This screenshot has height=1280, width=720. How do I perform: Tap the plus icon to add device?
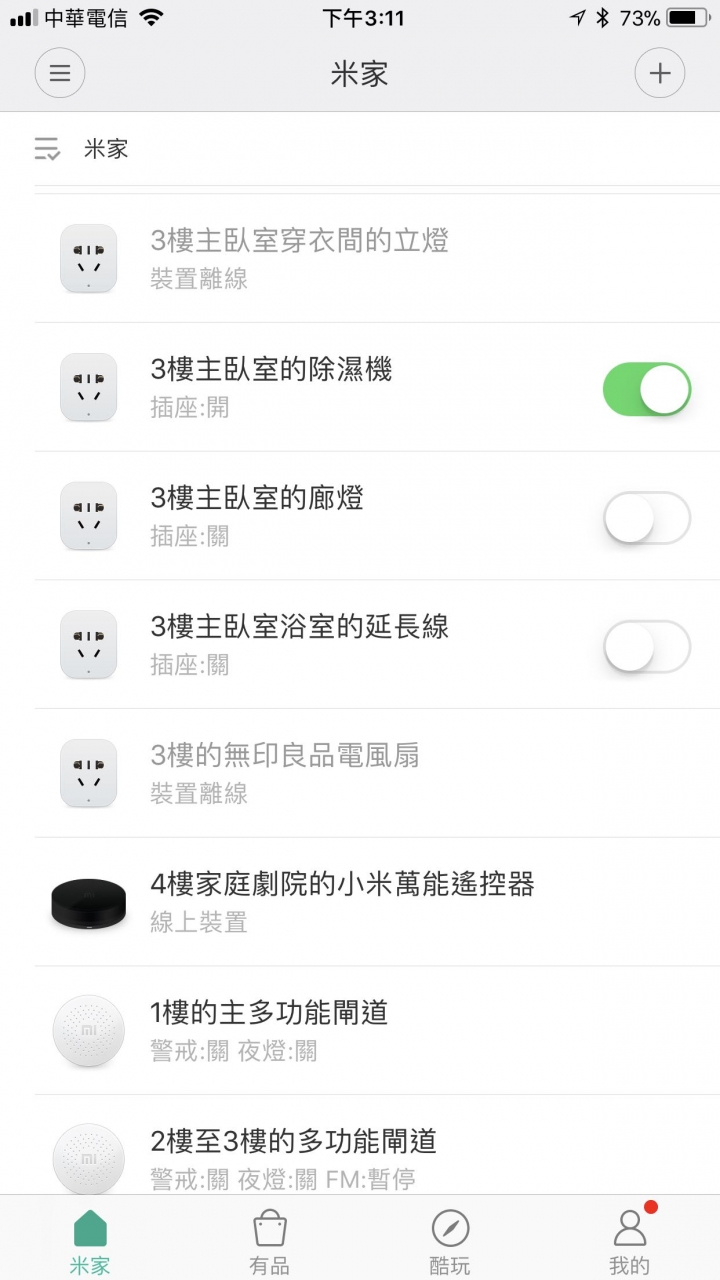pyautogui.click(x=660, y=73)
